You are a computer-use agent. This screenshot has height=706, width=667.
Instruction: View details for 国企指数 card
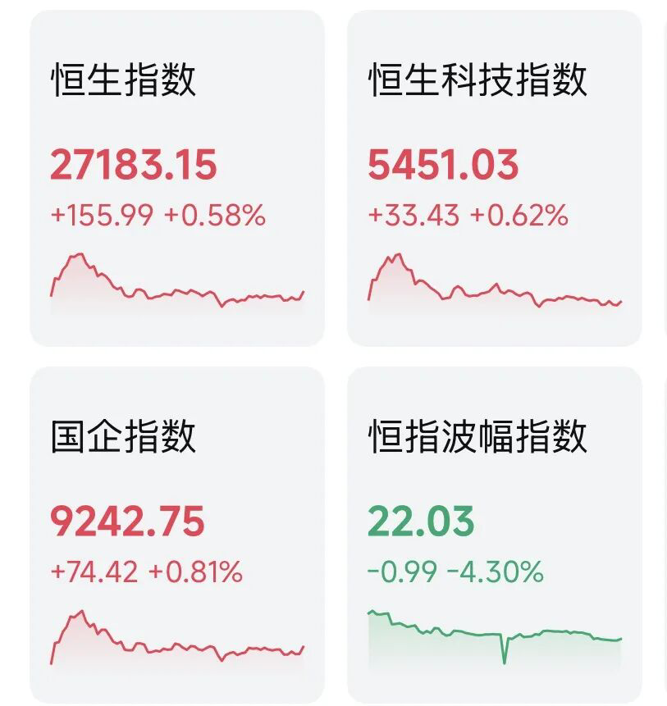pos(177,534)
